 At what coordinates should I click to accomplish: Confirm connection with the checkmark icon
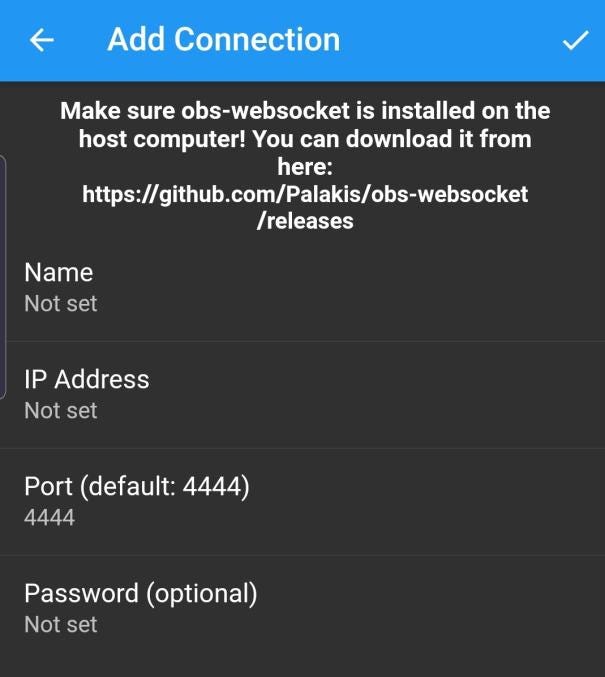pos(574,40)
